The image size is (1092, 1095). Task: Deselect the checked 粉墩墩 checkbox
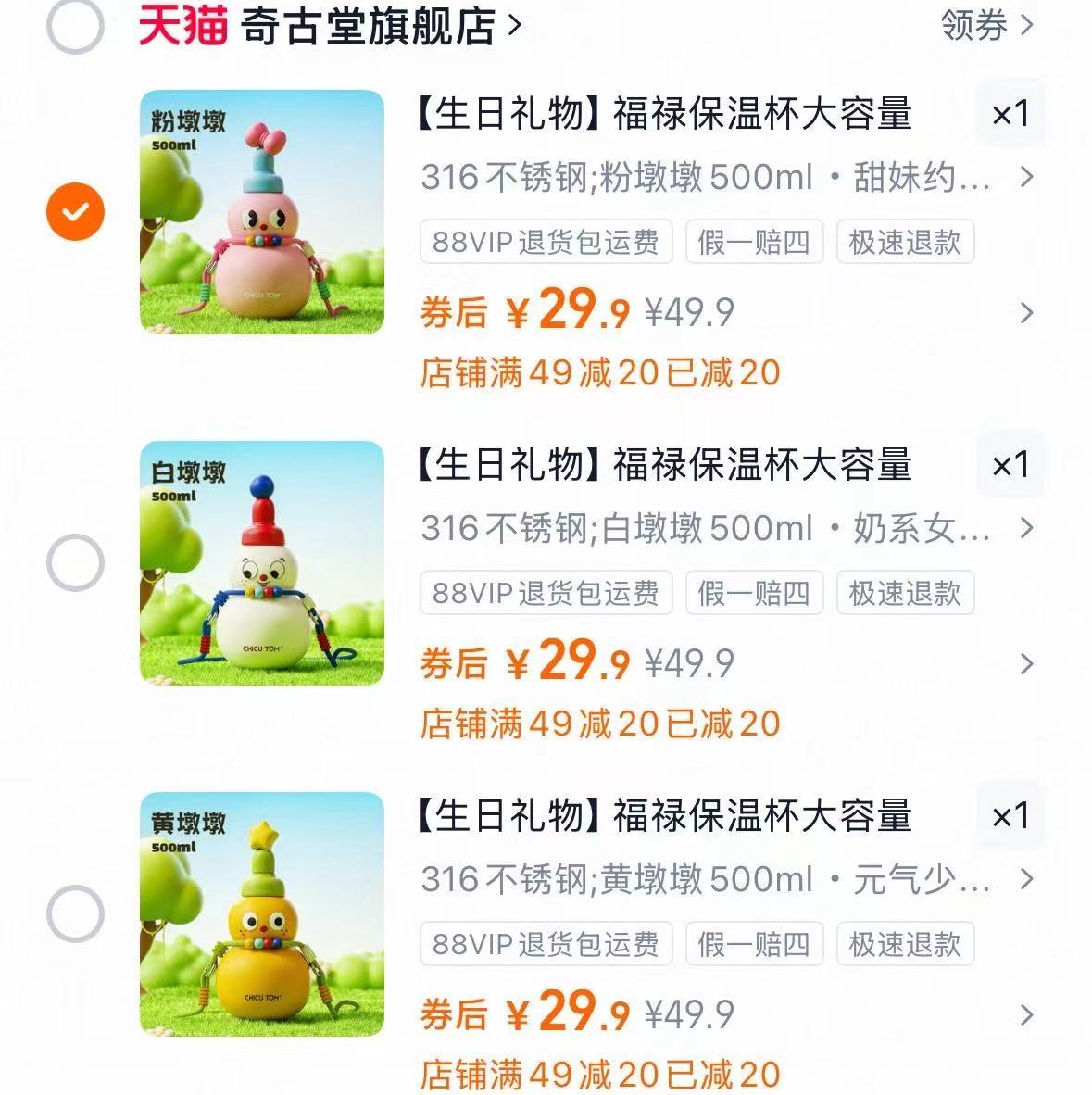(x=73, y=209)
